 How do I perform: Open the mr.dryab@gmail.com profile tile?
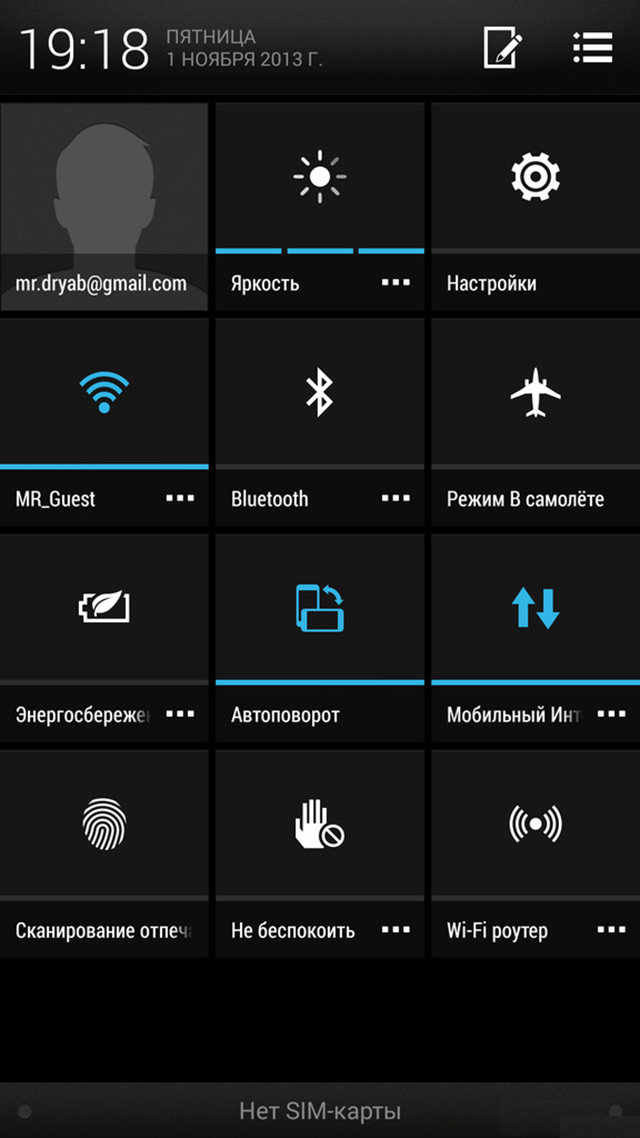tap(104, 207)
